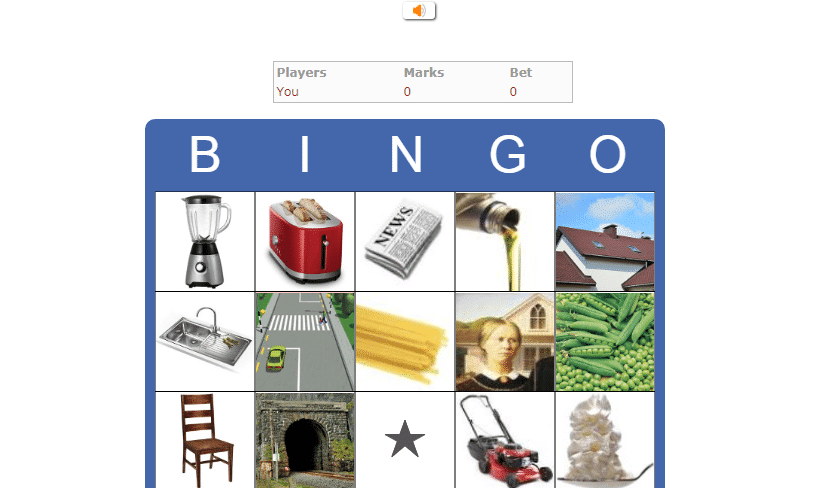Mark the kitchen sink square

[205, 341]
